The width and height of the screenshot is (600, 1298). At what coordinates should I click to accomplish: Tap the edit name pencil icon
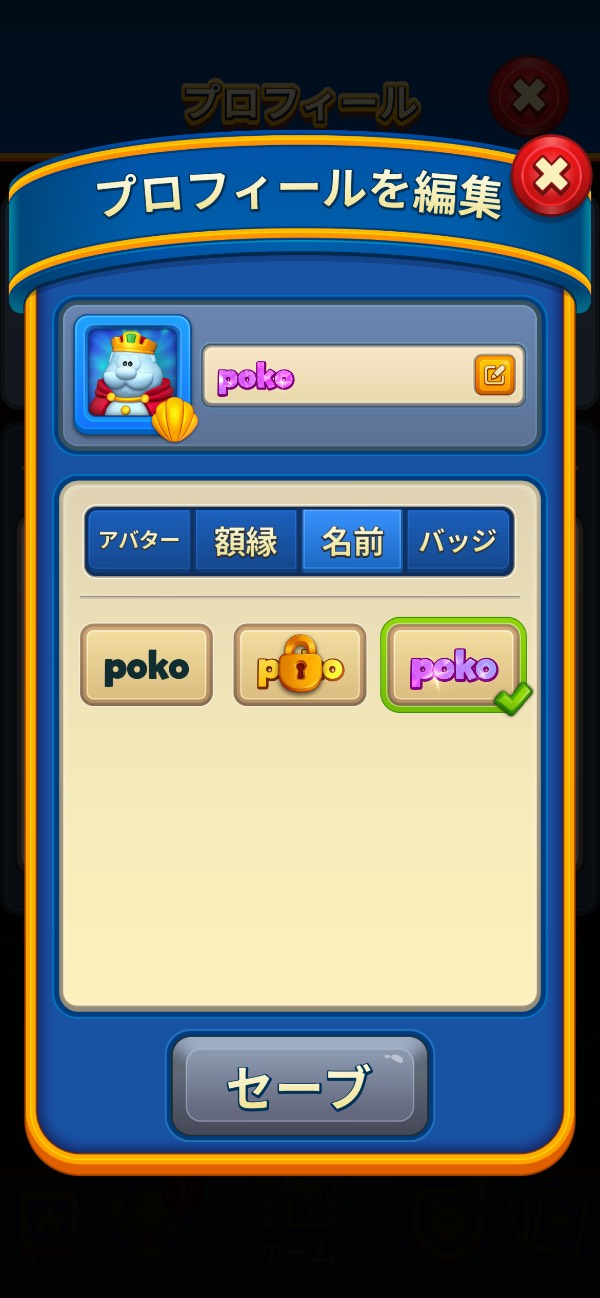pos(494,375)
